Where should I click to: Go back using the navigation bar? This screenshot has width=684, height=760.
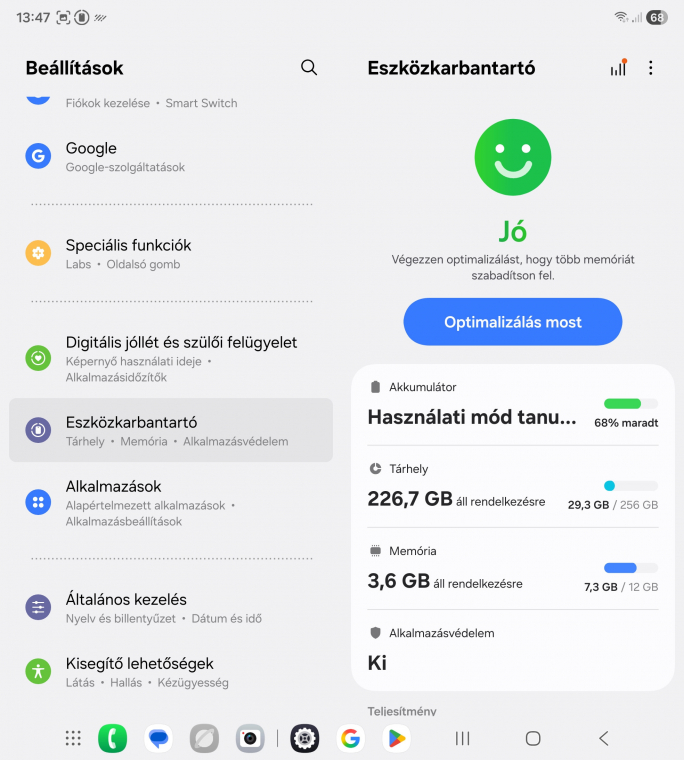pos(603,738)
